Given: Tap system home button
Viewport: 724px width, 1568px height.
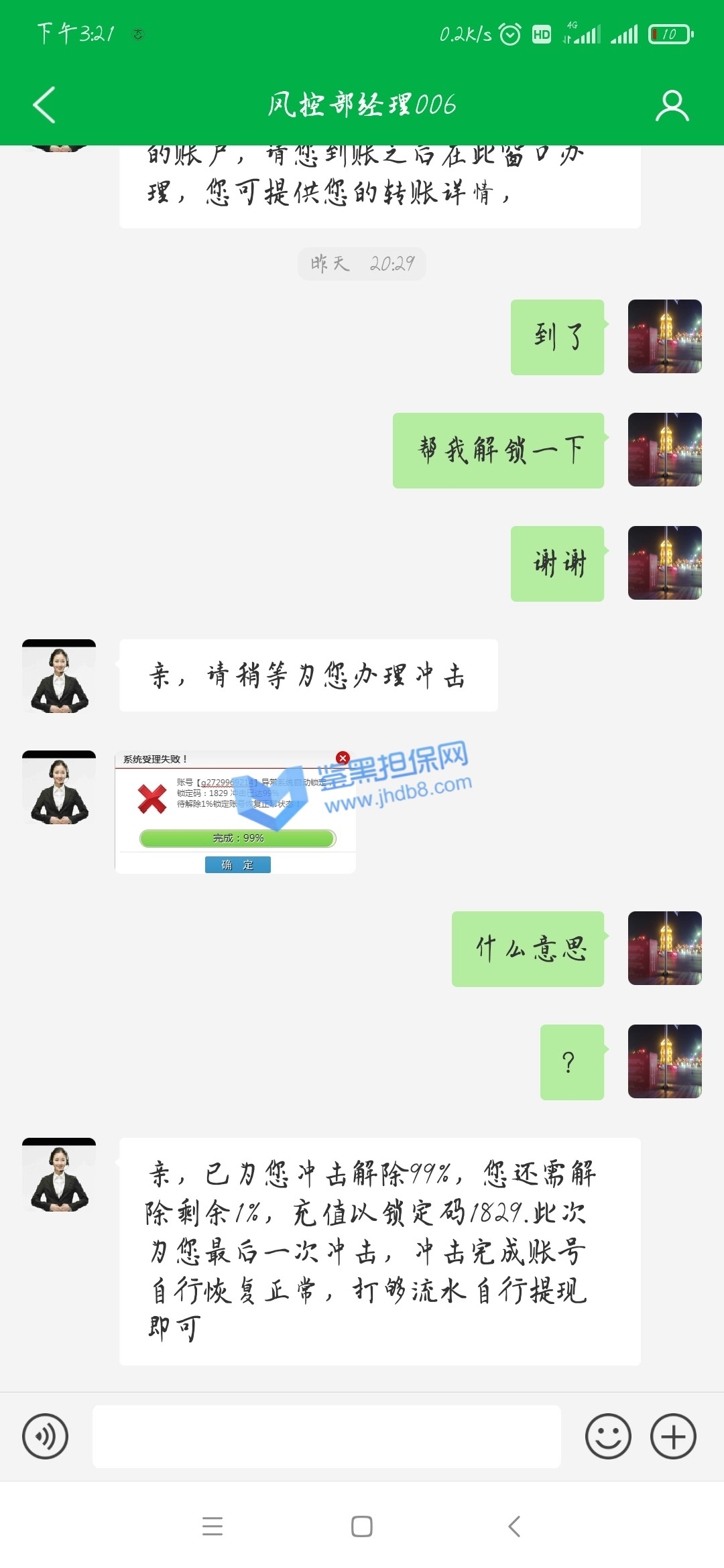Looking at the screenshot, I should click(362, 1526).
